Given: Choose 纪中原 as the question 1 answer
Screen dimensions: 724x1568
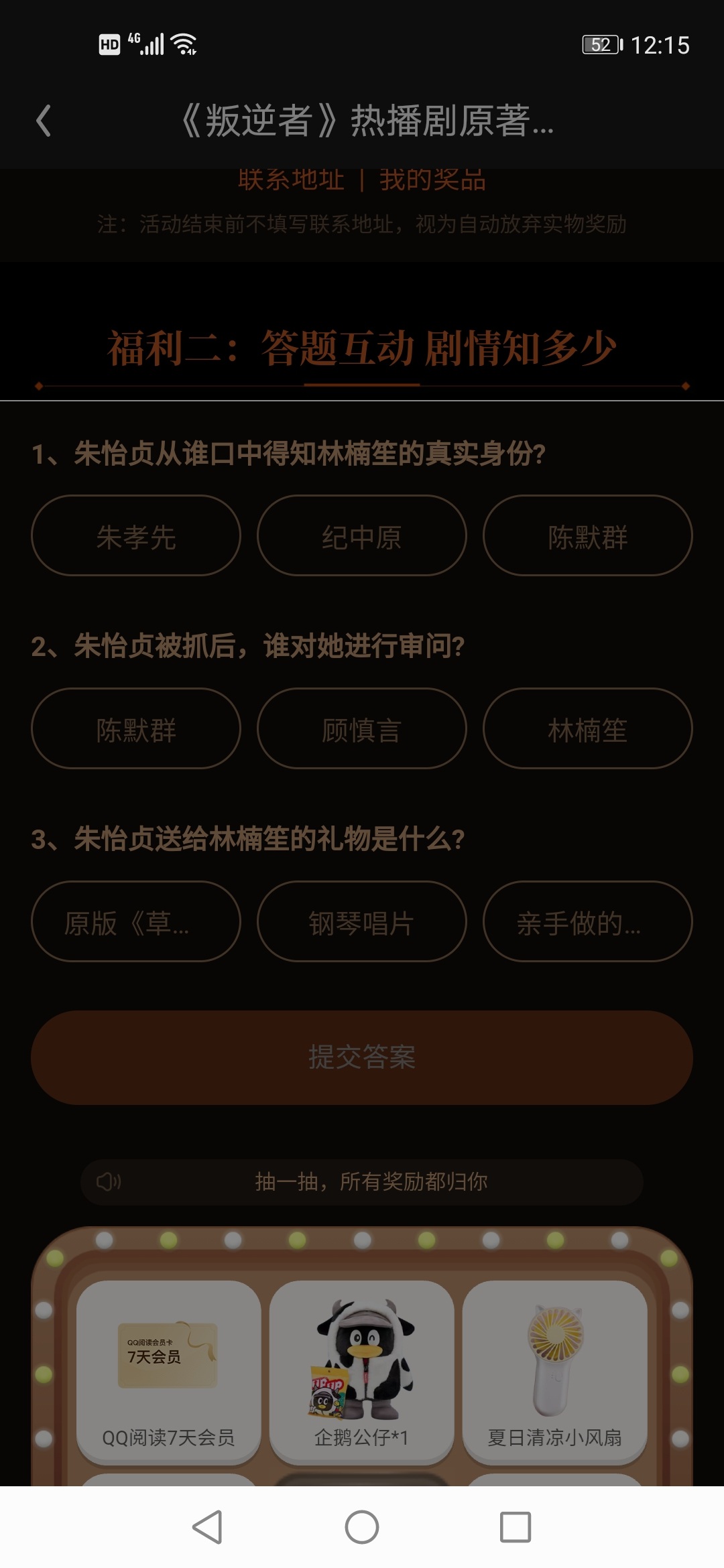Looking at the screenshot, I should [x=362, y=536].
